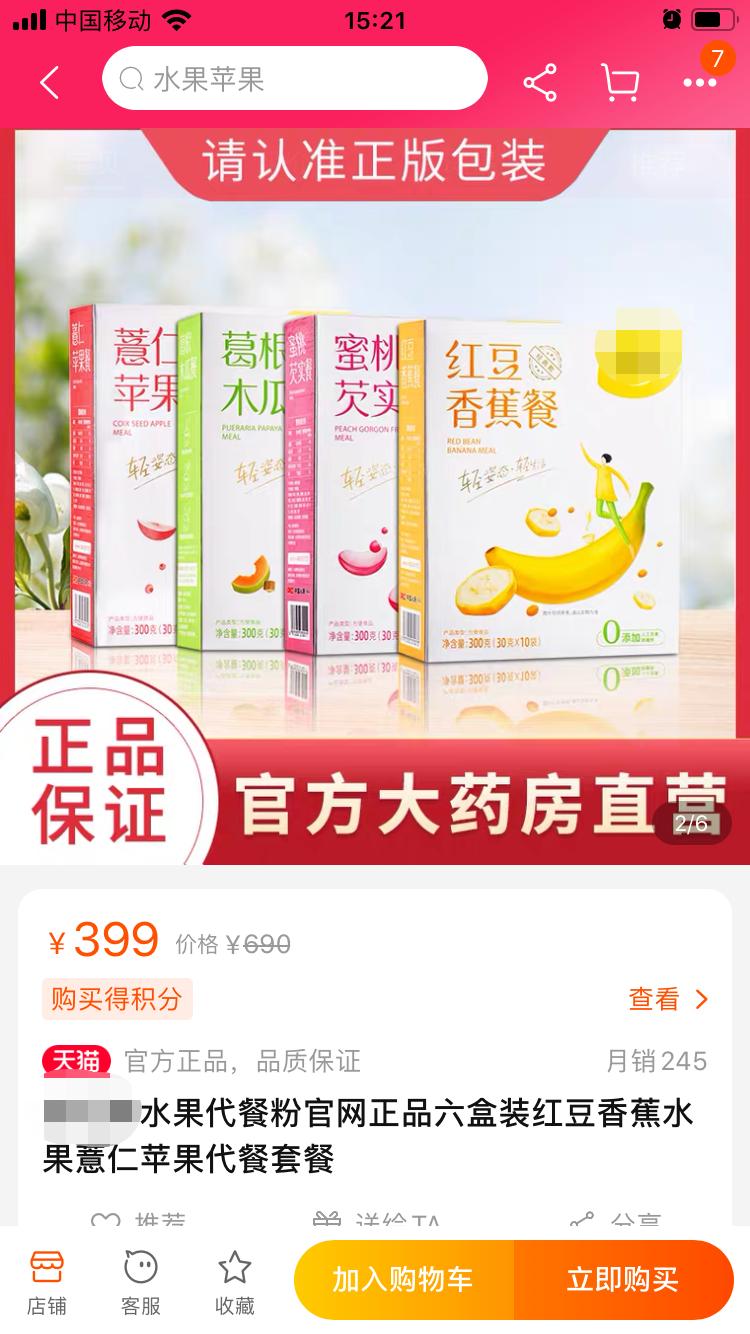Tap the 购买得积分 promotion banner
Image resolution: width=750 pixels, height=1334 pixels.
click(117, 1000)
